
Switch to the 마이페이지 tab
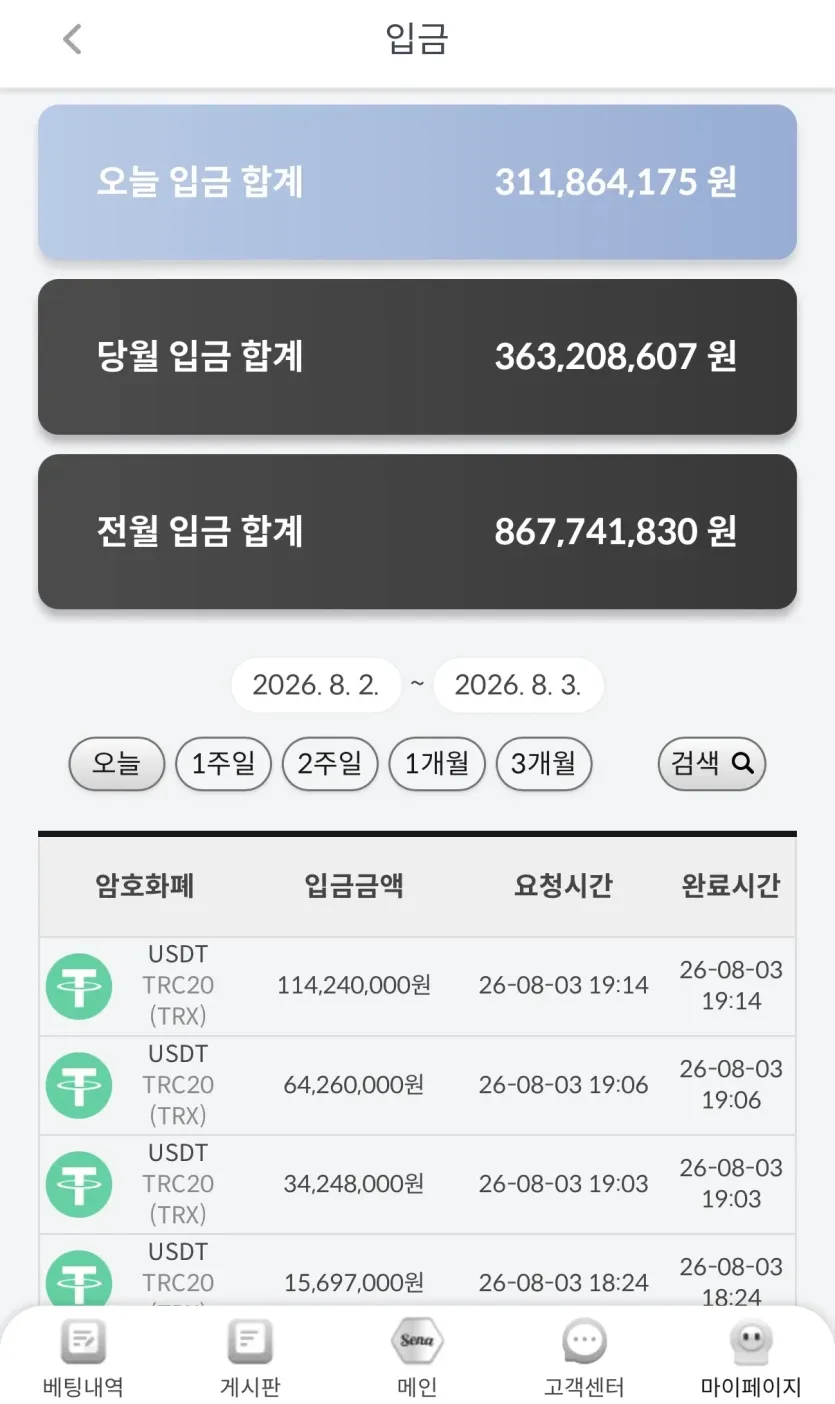point(751,1359)
